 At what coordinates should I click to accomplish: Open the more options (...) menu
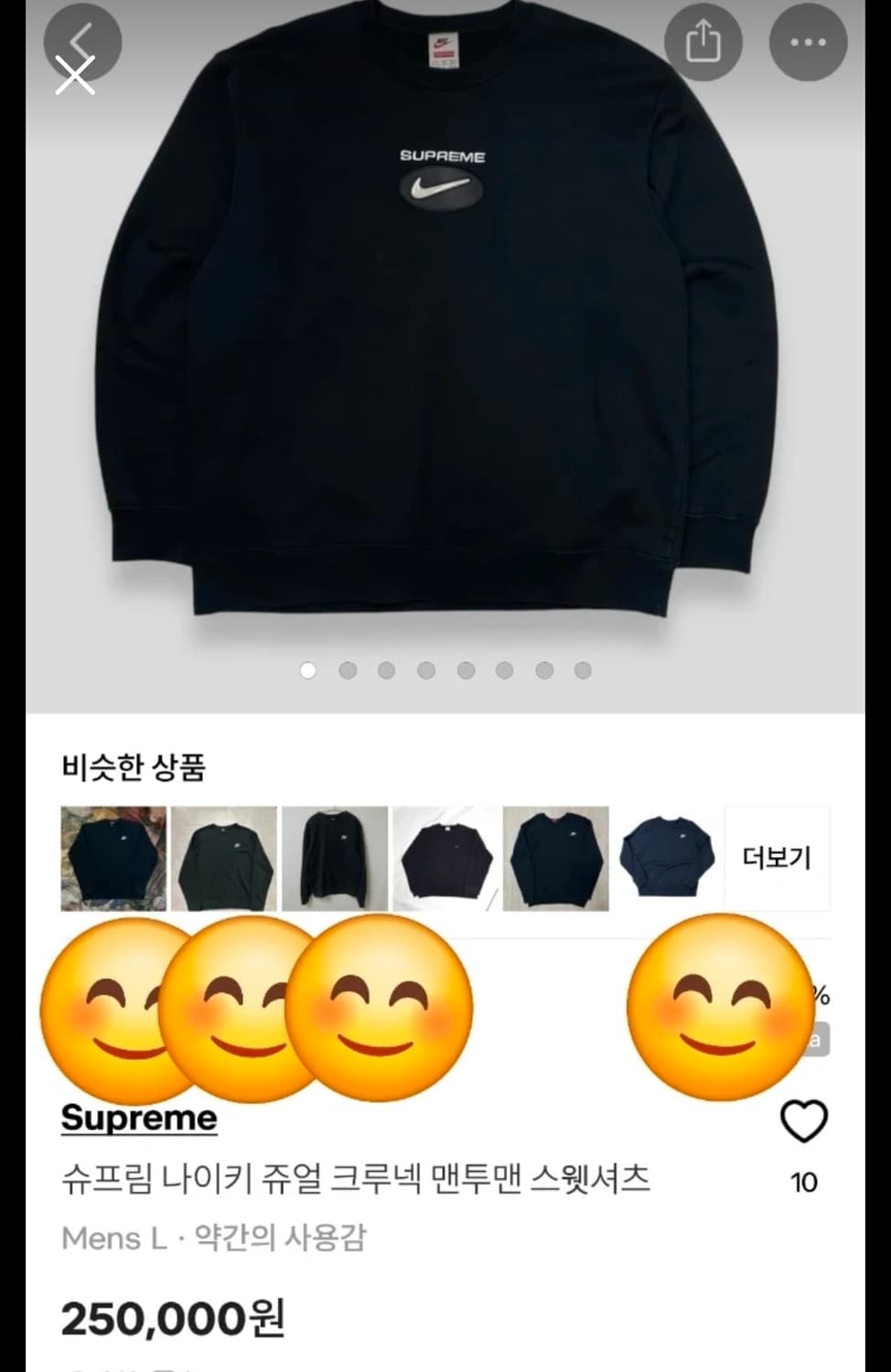(808, 41)
